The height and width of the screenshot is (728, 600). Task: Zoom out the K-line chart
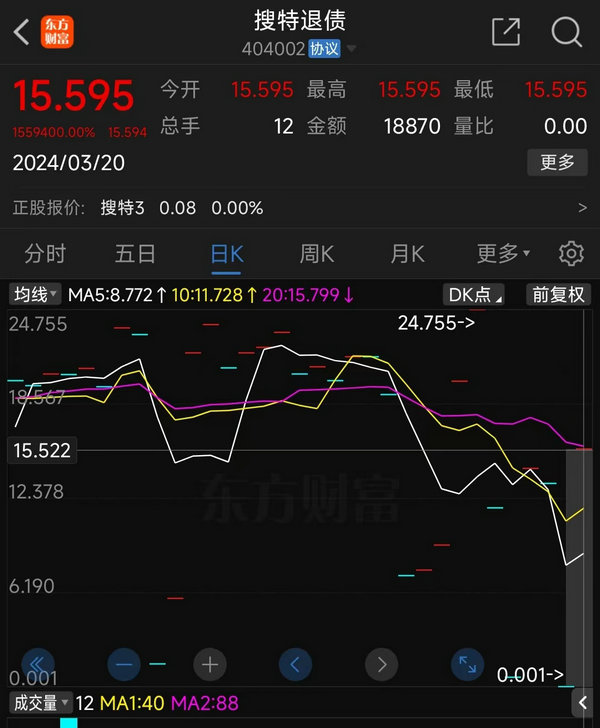pos(124,663)
